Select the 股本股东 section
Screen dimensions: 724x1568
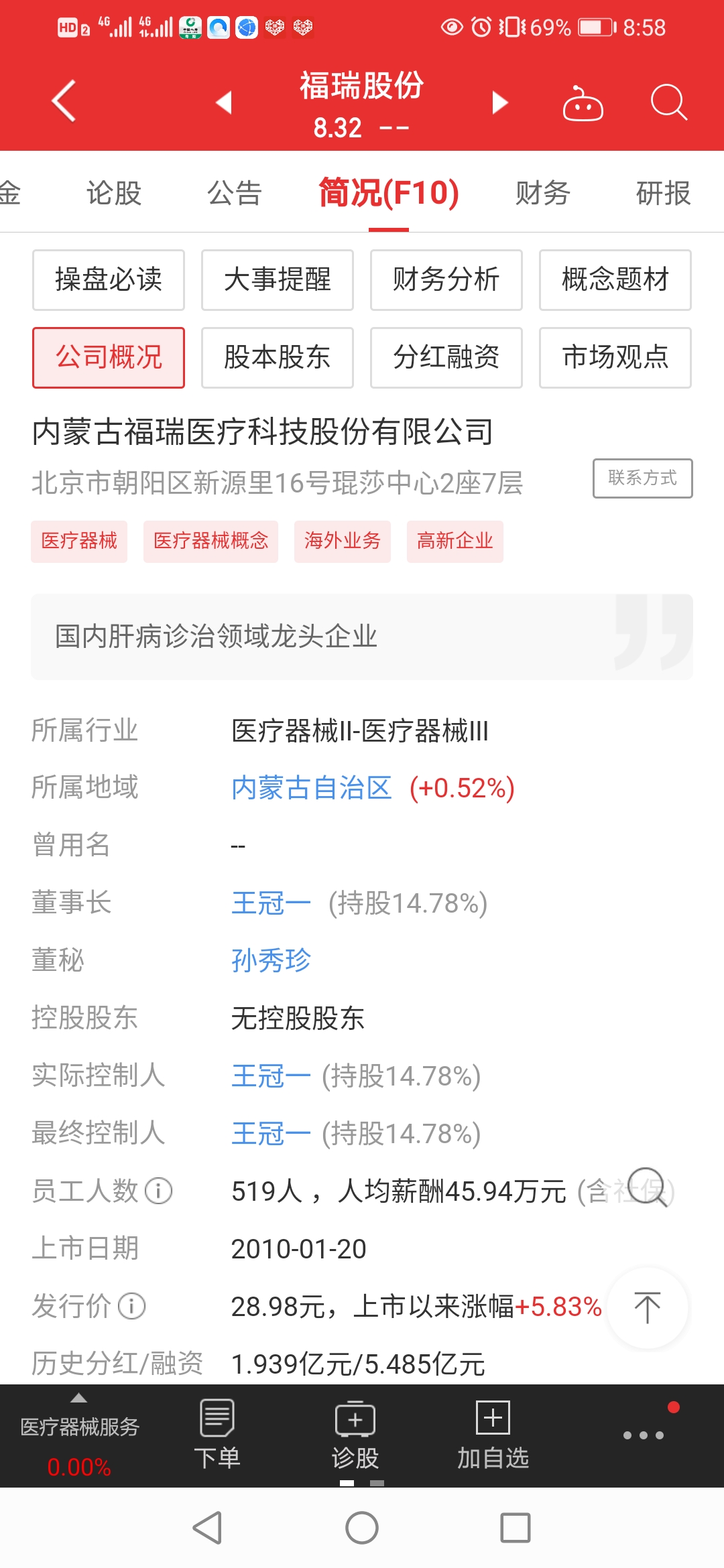click(278, 358)
